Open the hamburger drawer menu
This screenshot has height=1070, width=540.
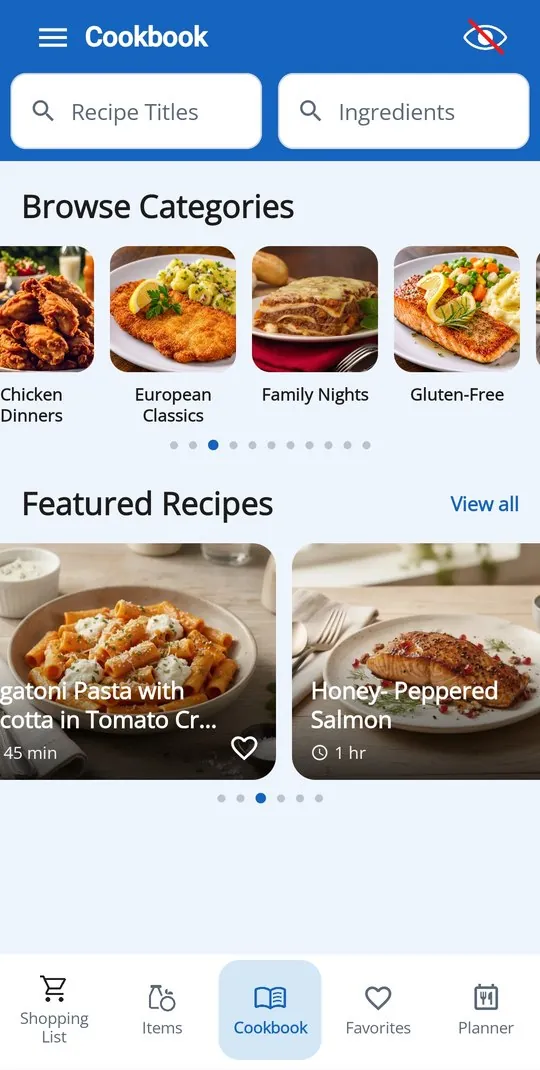[x=53, y=37]
